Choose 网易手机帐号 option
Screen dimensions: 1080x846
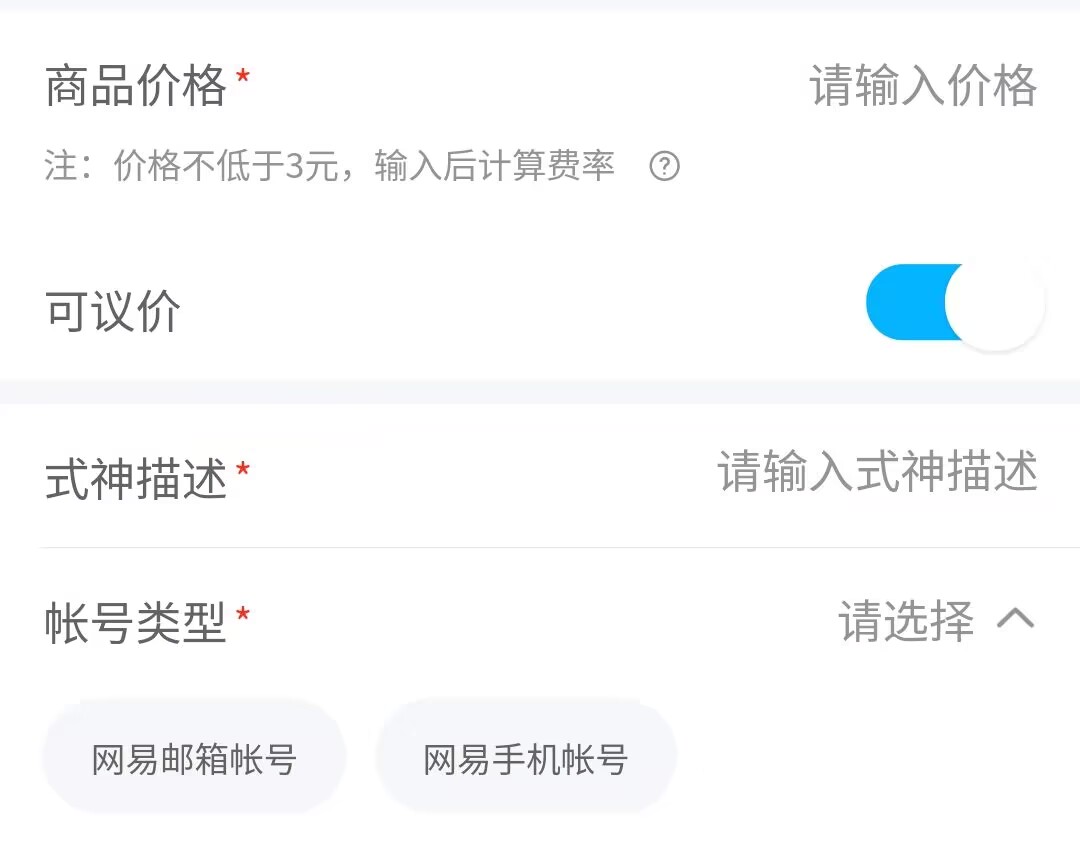[x=526, y=760]
